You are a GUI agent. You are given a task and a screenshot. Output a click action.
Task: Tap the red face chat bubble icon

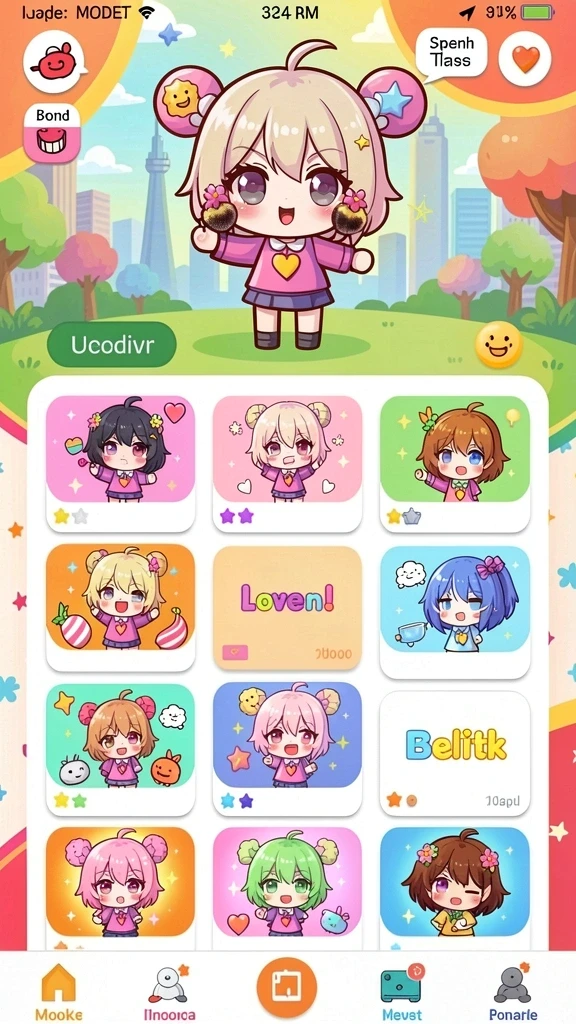point(54,63)
